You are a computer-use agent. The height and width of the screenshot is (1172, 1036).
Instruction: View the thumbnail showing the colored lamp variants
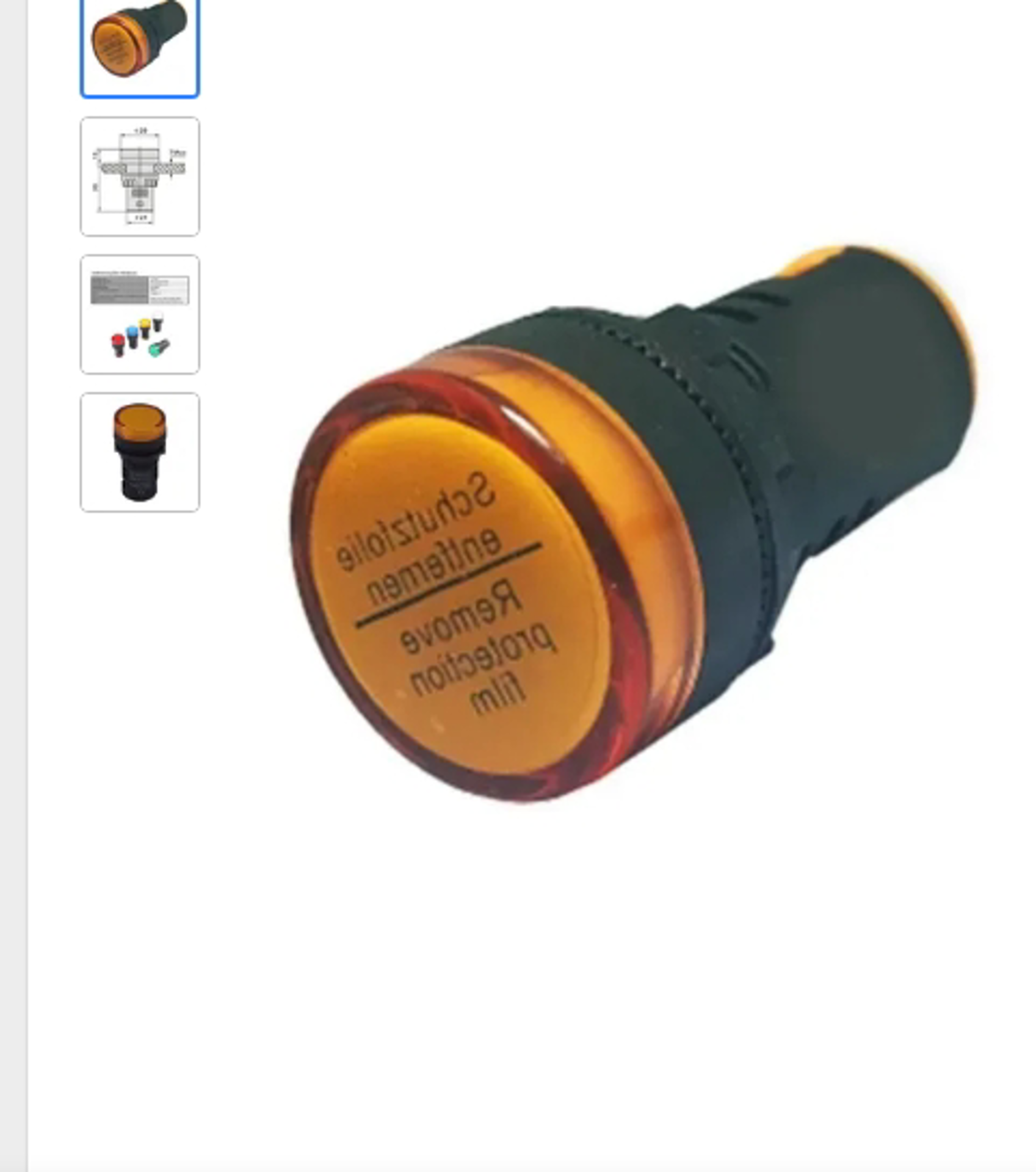tap(139, 314)
